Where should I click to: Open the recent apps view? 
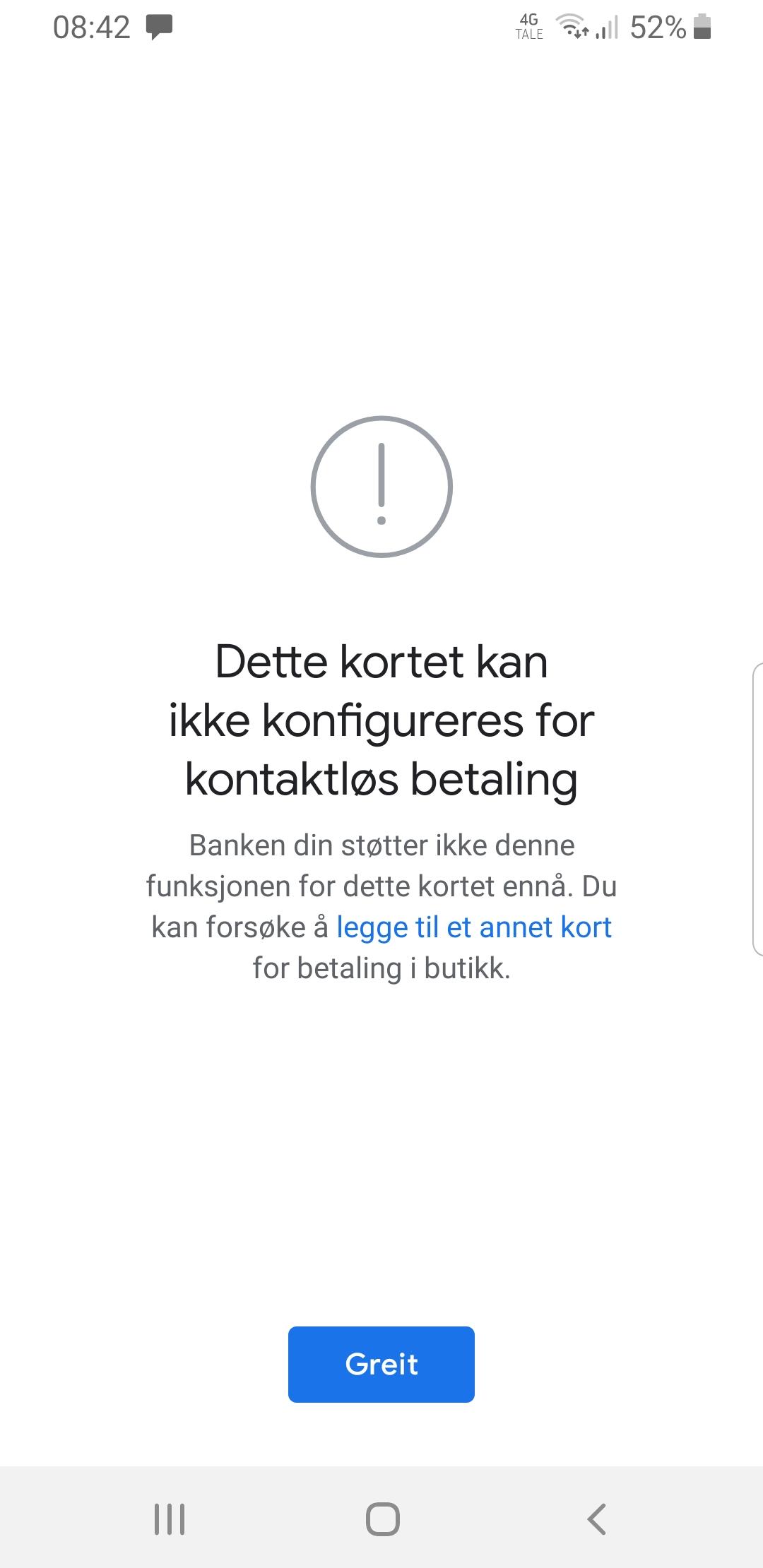[170, 1519]
